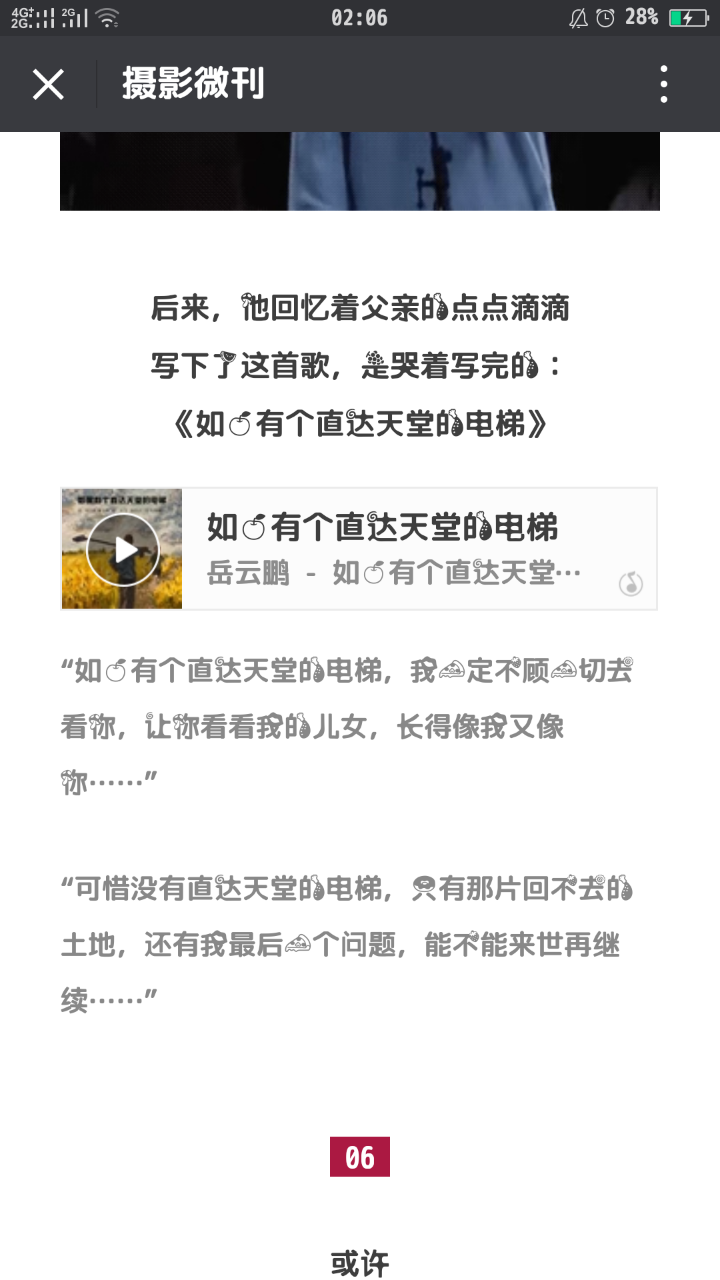Open the 岳云鹏 music card

click(359, 549)
